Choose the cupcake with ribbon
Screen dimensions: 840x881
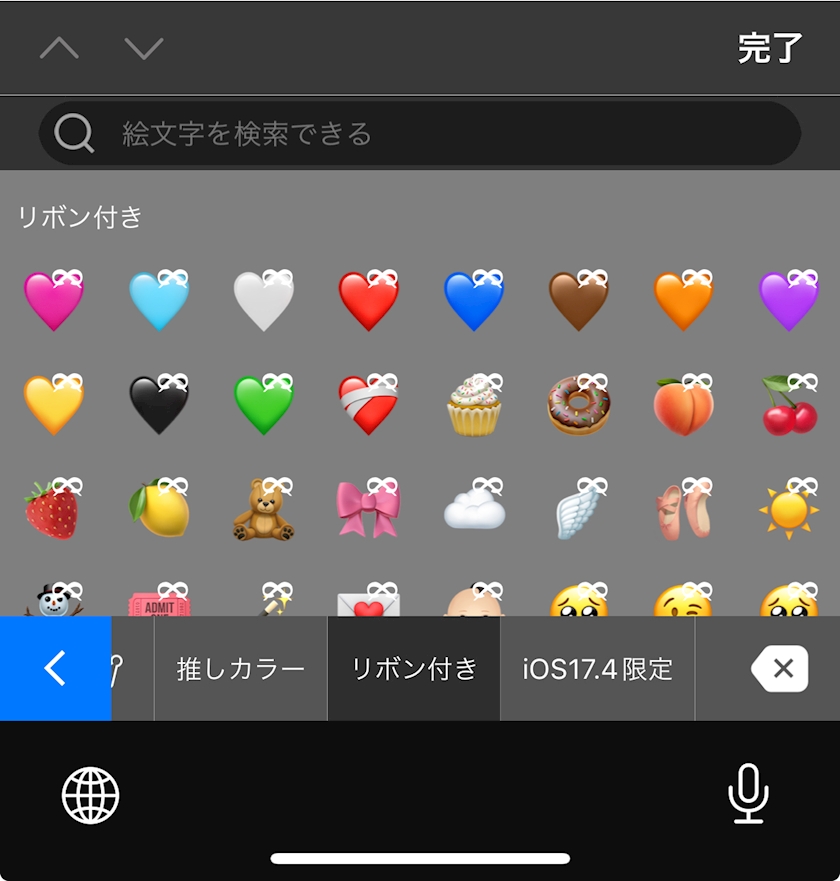tap(474, 405)
